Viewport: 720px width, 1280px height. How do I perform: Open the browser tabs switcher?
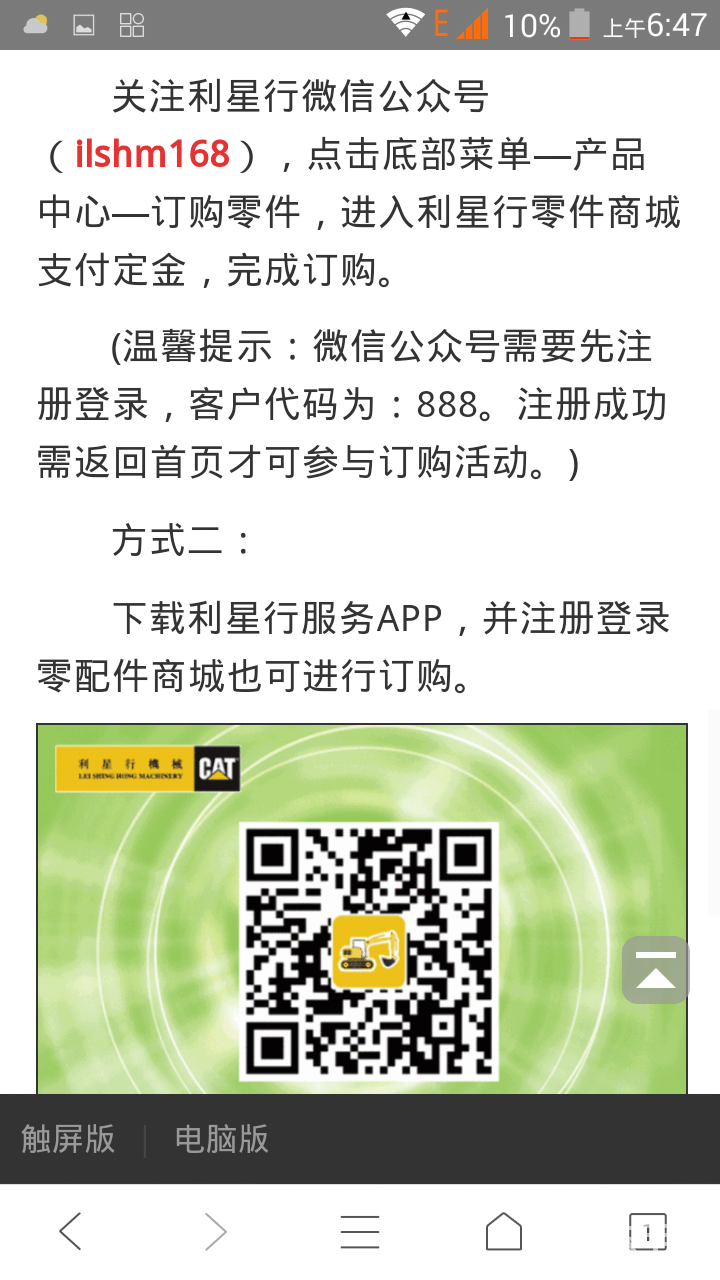coord(647,1232)
